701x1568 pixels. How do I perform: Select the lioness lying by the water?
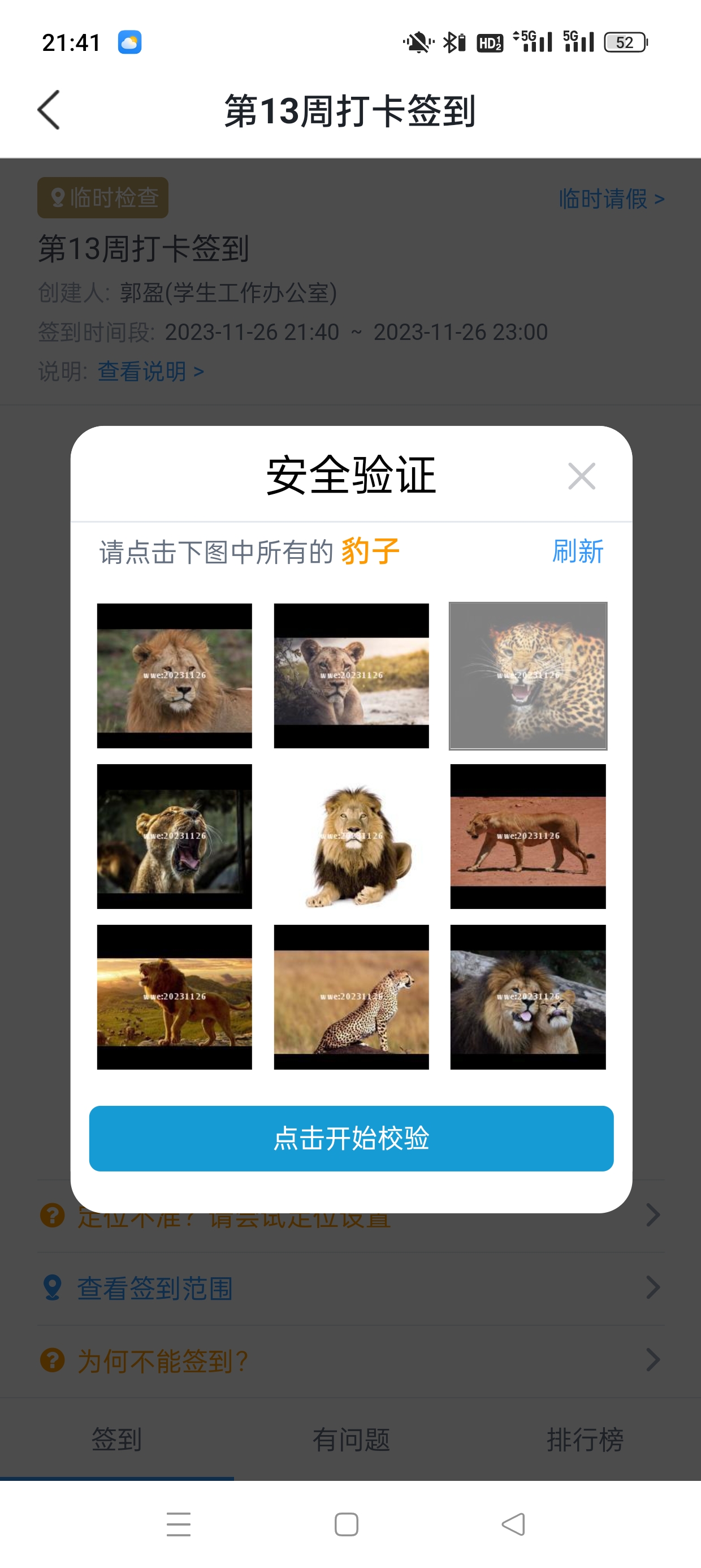tap(351, 675)
